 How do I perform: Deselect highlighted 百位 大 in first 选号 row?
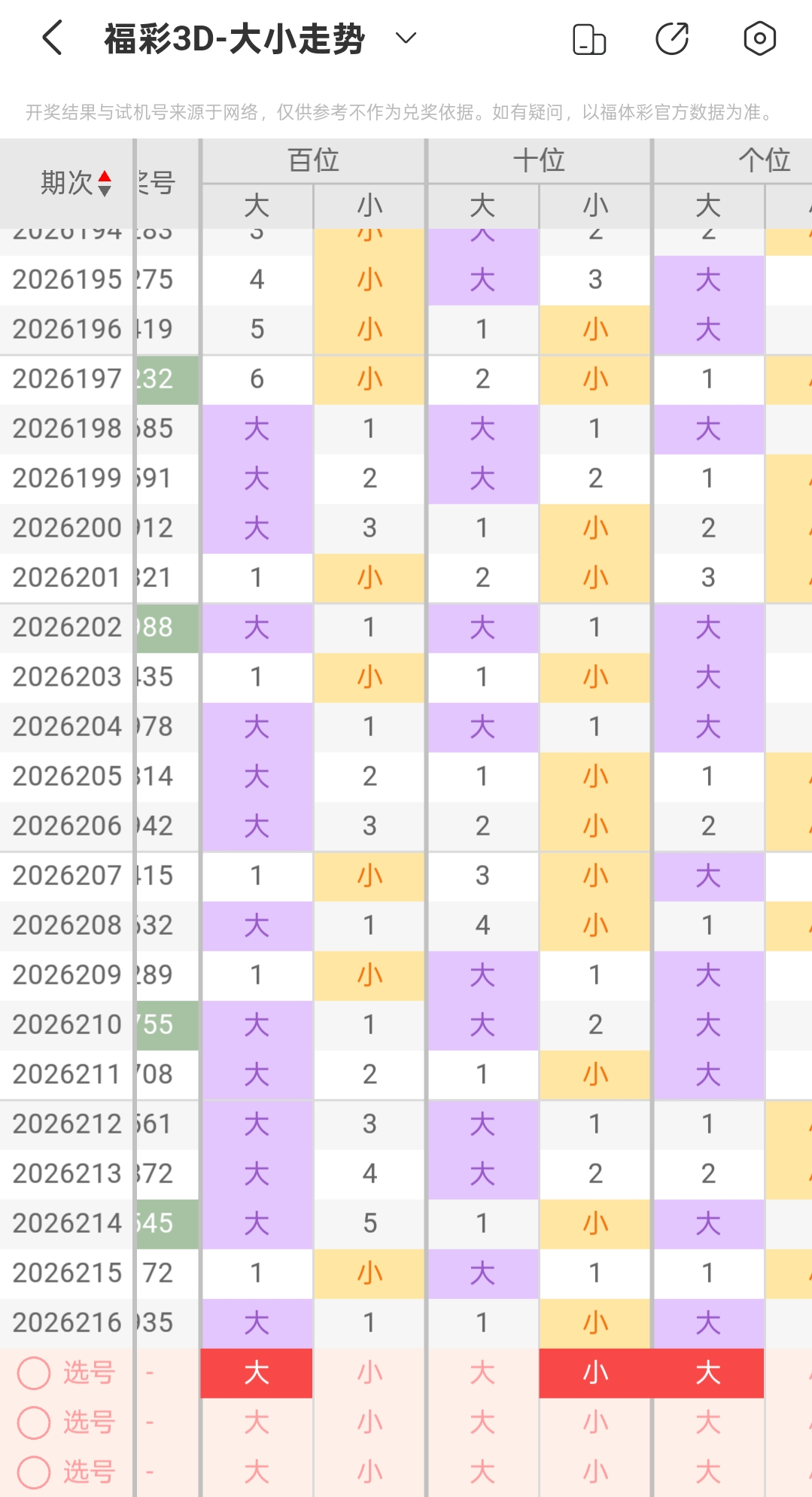257,1373
